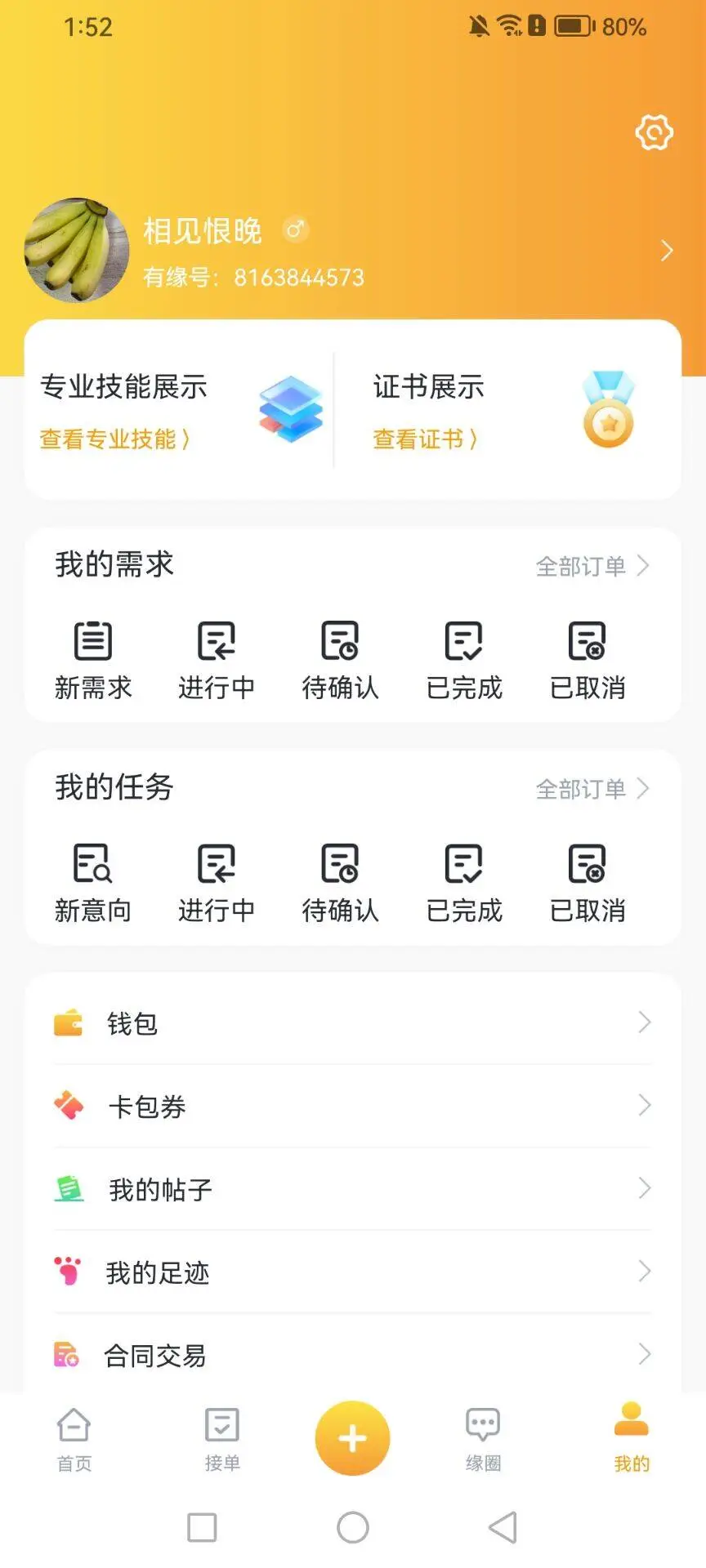This screenshot has width=706, height=1568.
Task: Open the 卡包券 coupons entry
Action: point(351,1107)
